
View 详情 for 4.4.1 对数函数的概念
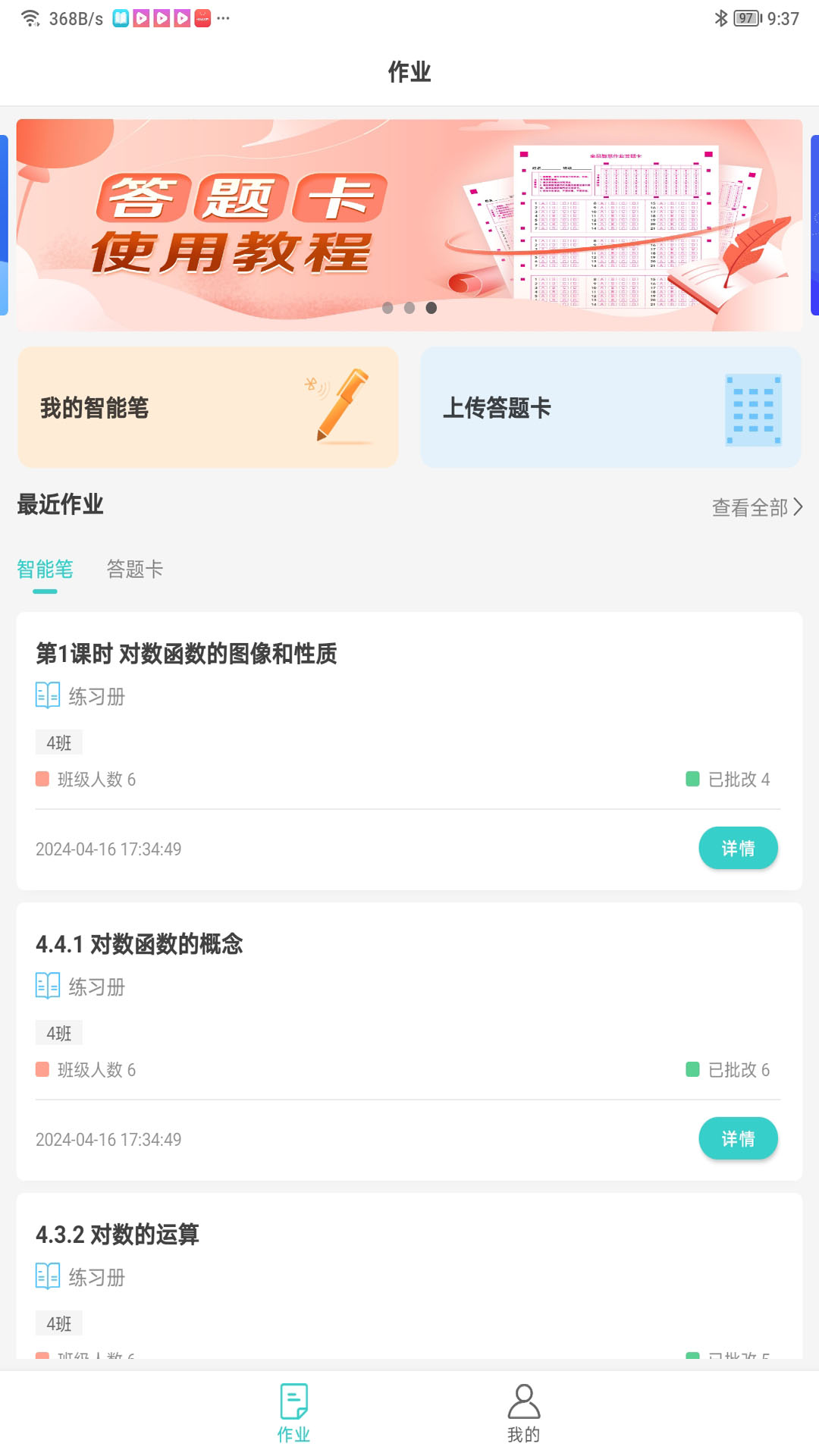(x=738, y=1138)
